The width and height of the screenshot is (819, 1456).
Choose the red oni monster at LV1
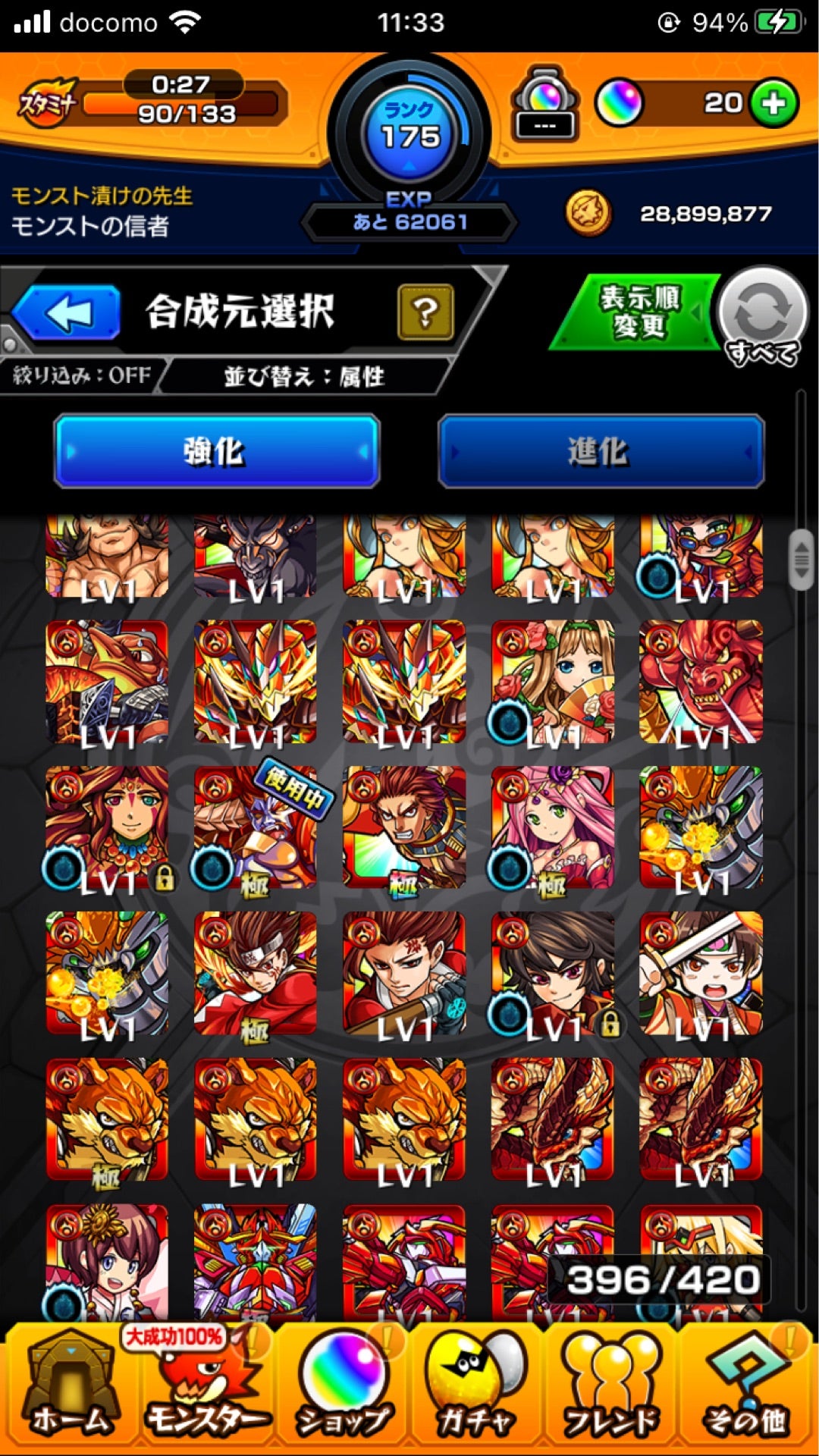(x=701, y=681)
